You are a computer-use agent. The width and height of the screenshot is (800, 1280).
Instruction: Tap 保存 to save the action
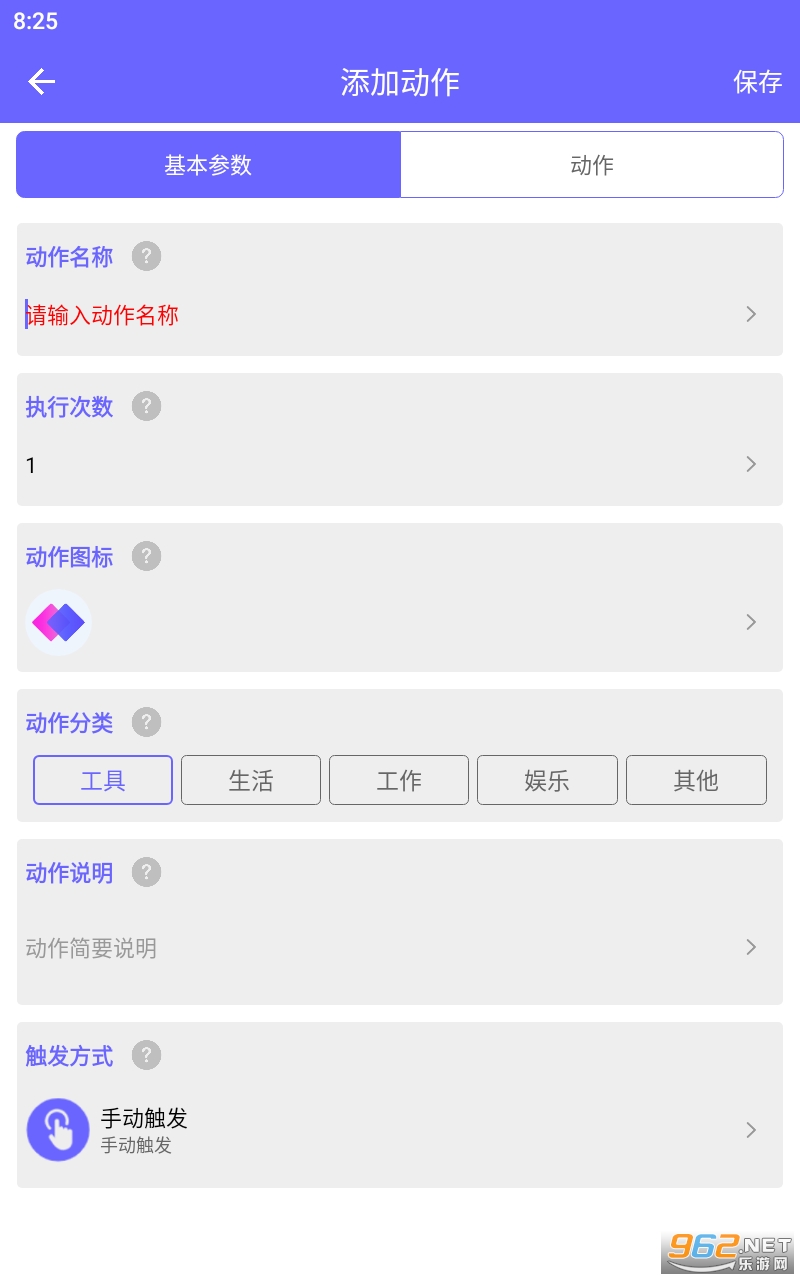point(757,82)
